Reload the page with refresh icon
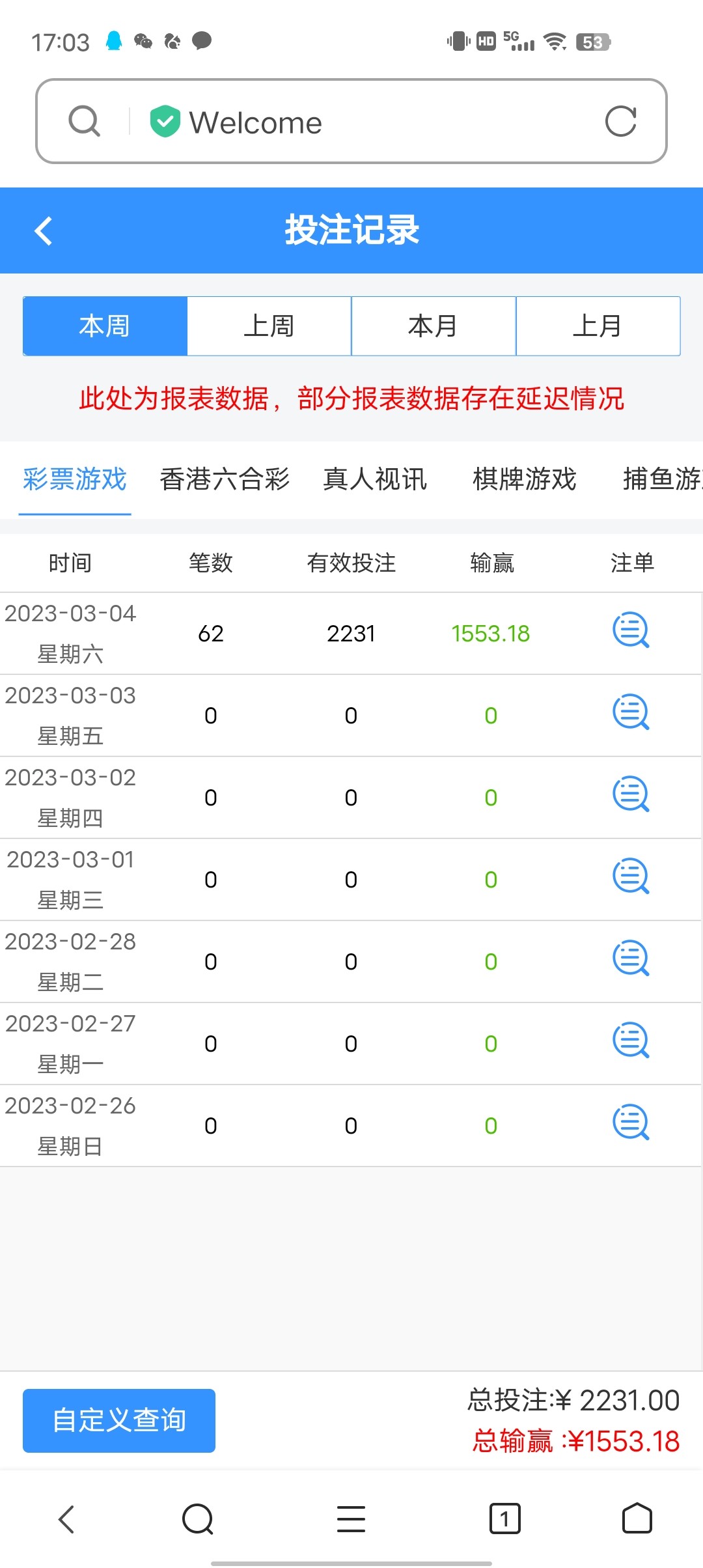Viewport: 703px width, 1568px height. tap(620, 122)
